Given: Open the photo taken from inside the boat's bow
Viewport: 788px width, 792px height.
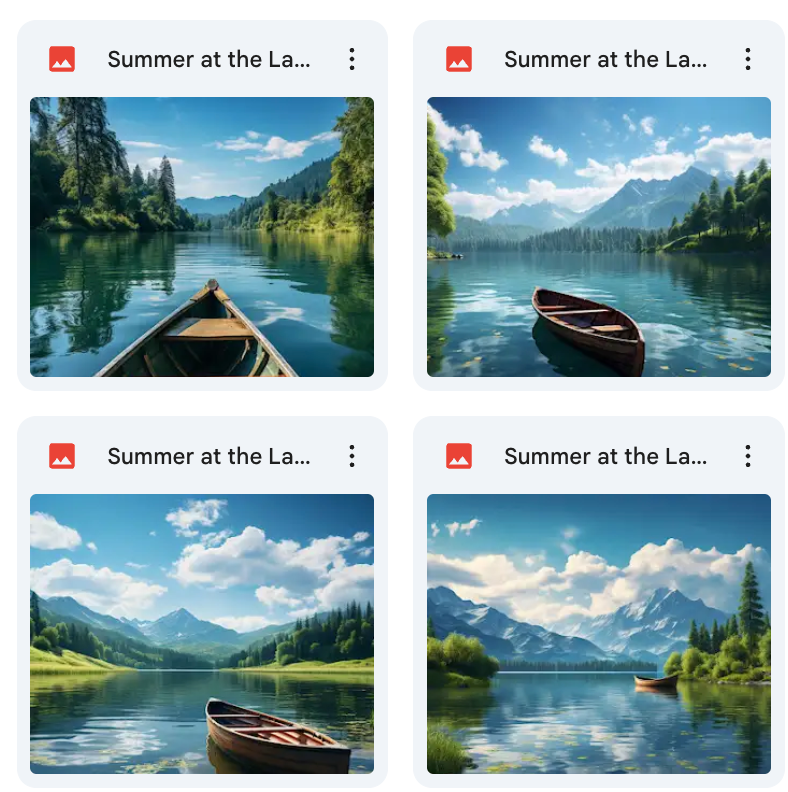Looking at the screenshot, I should pos(202,236).
